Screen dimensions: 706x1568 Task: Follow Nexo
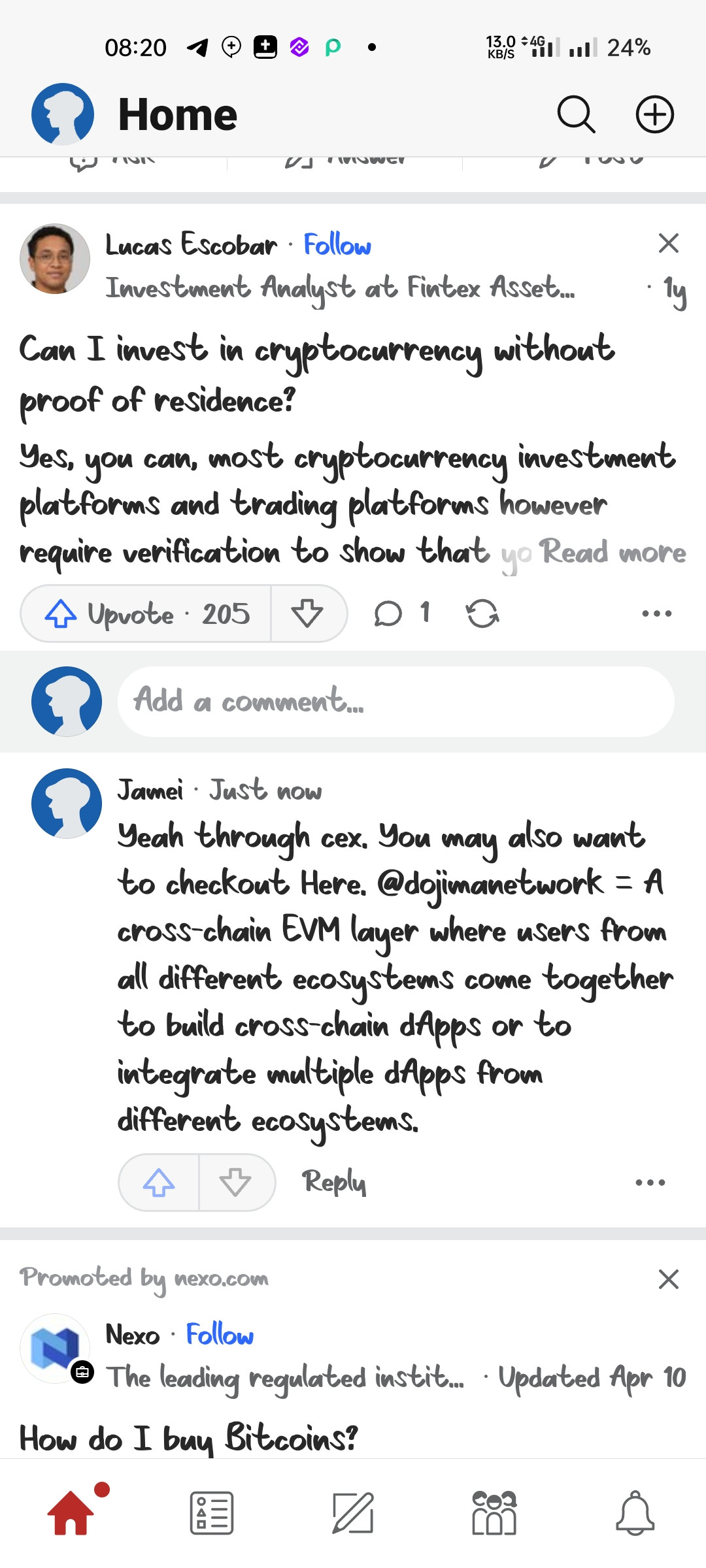[220, 1335]
